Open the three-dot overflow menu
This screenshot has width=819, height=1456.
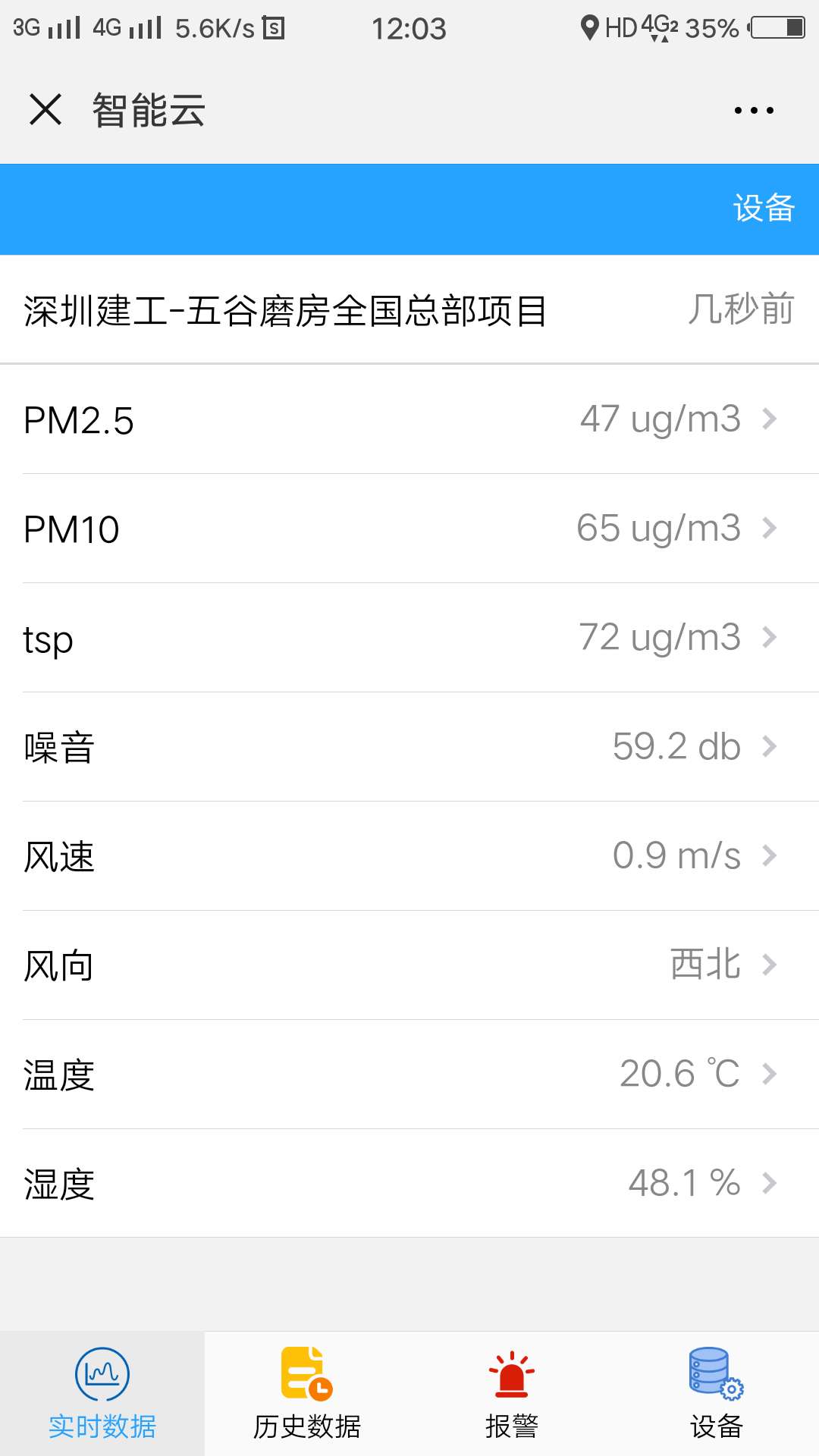click(x=754, y=110)
